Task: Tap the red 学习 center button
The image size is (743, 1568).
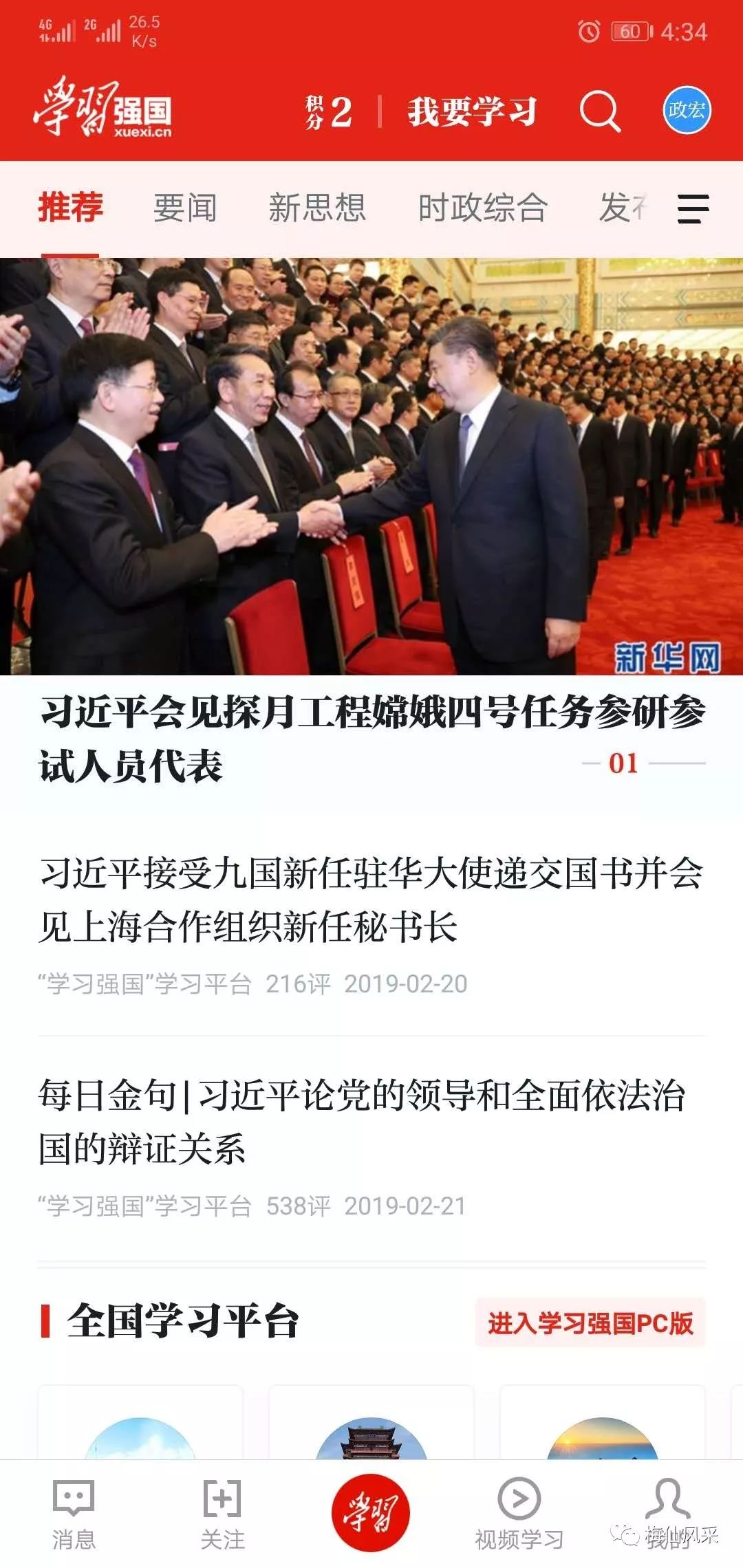Action: tap(371, 1513)
